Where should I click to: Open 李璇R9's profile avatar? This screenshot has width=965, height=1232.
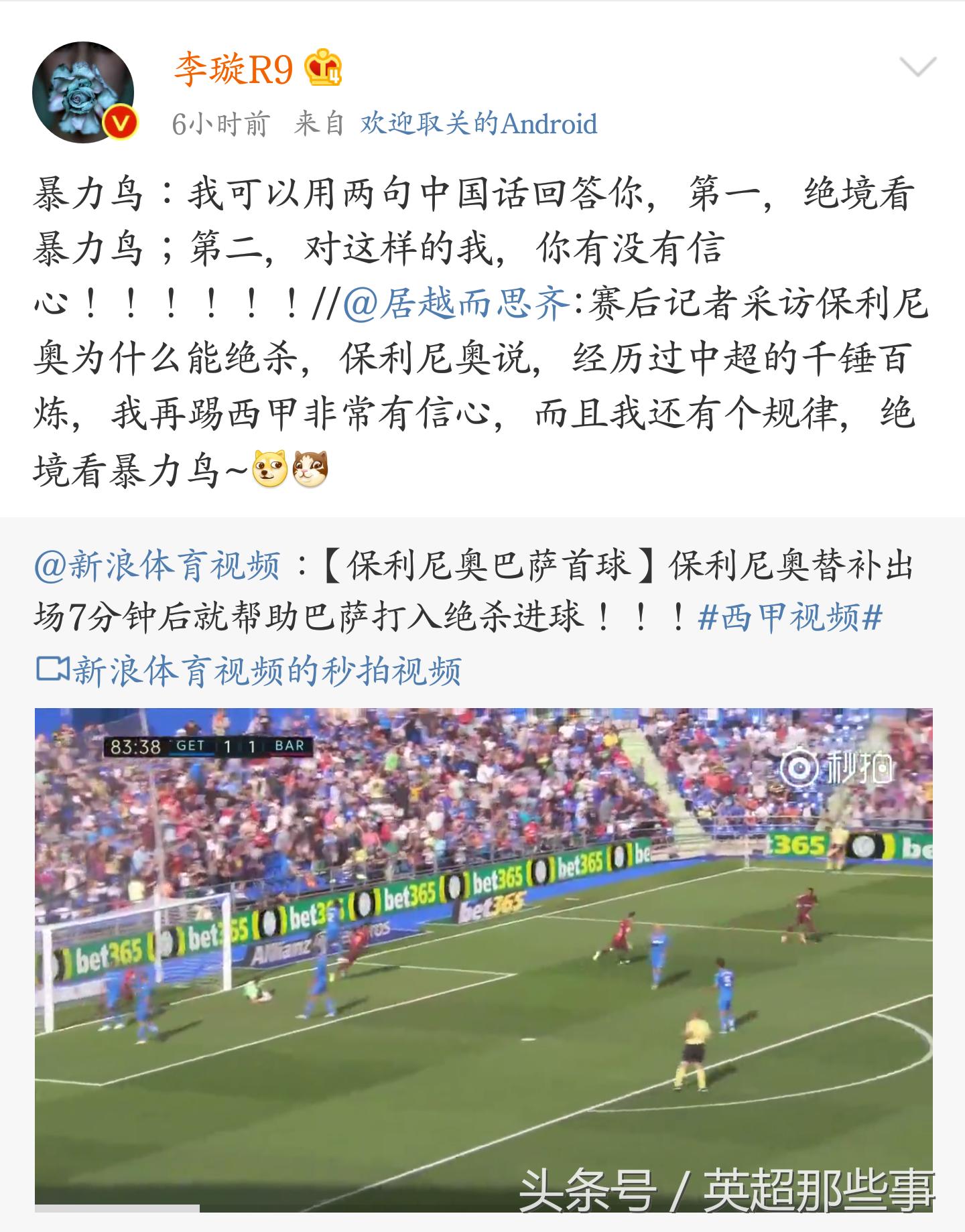tap(83, 92)
